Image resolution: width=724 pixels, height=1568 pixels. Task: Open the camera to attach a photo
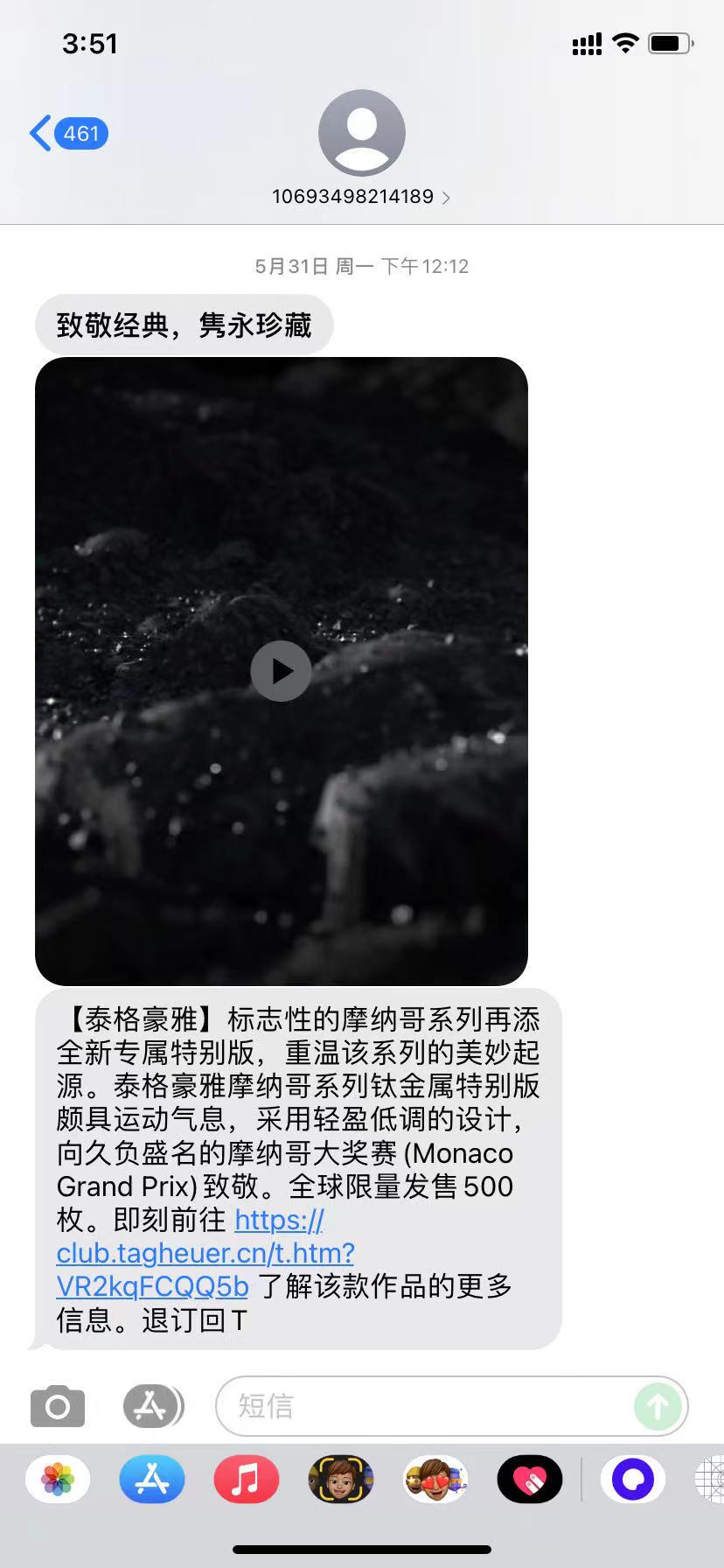click(x=58, y=1407)
